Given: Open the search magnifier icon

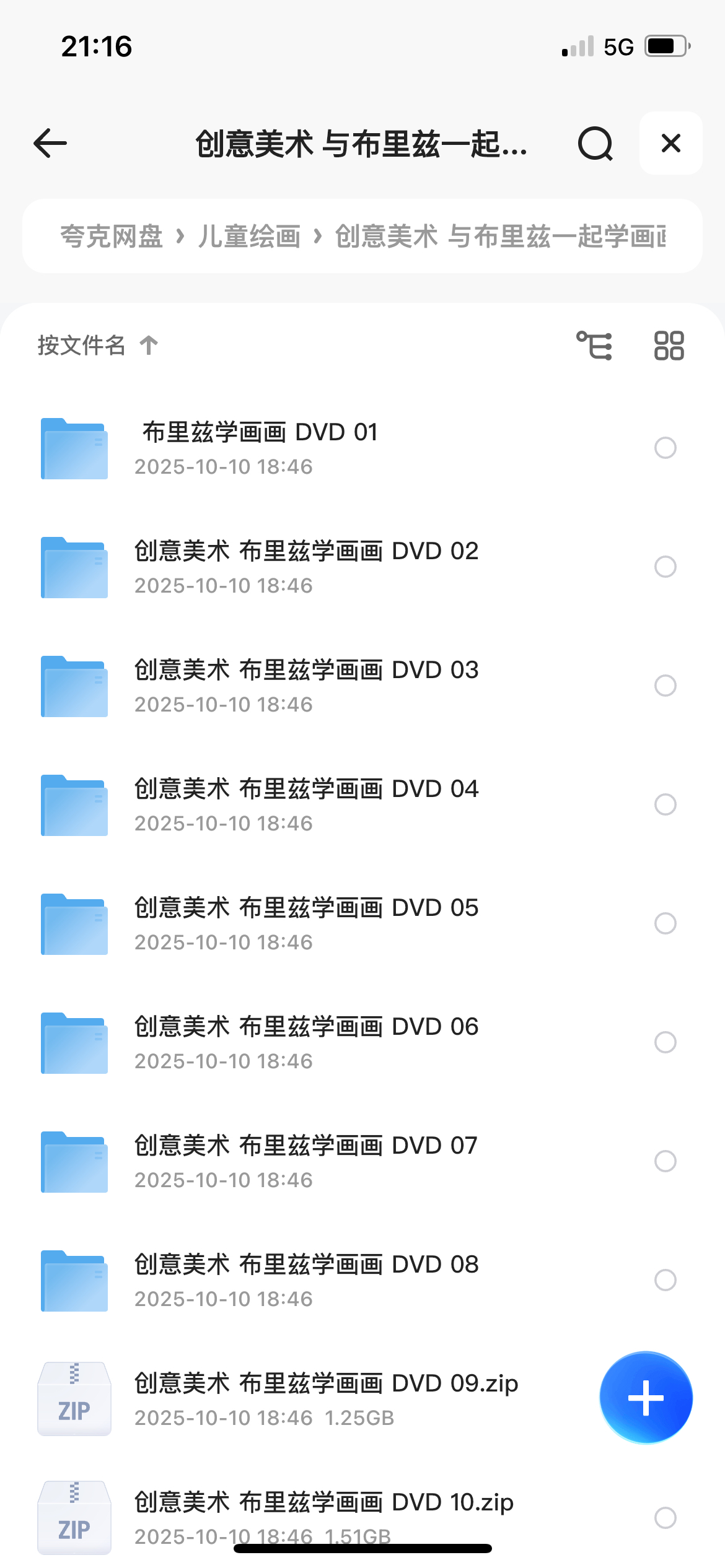Looking at the screenshot, I should coord(595,144).
